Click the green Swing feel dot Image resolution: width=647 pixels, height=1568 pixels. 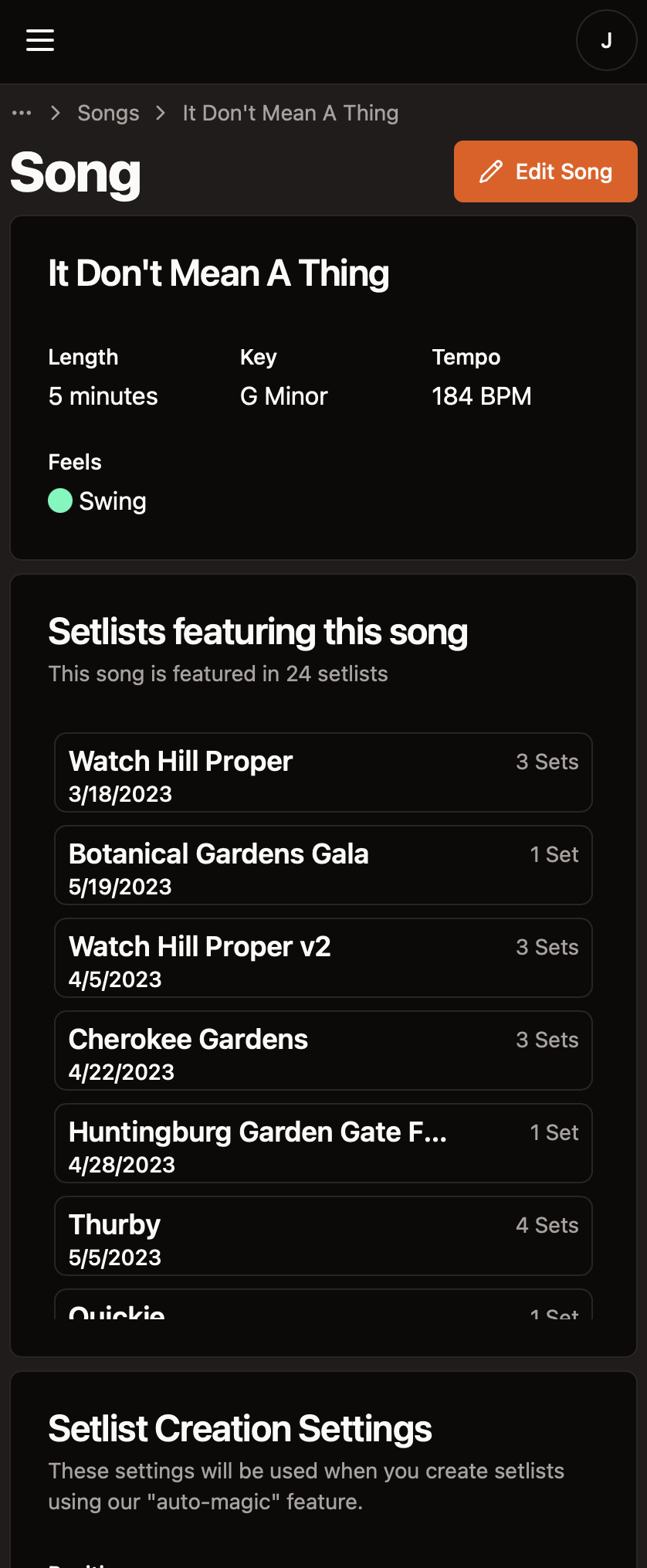click(60, 501)
